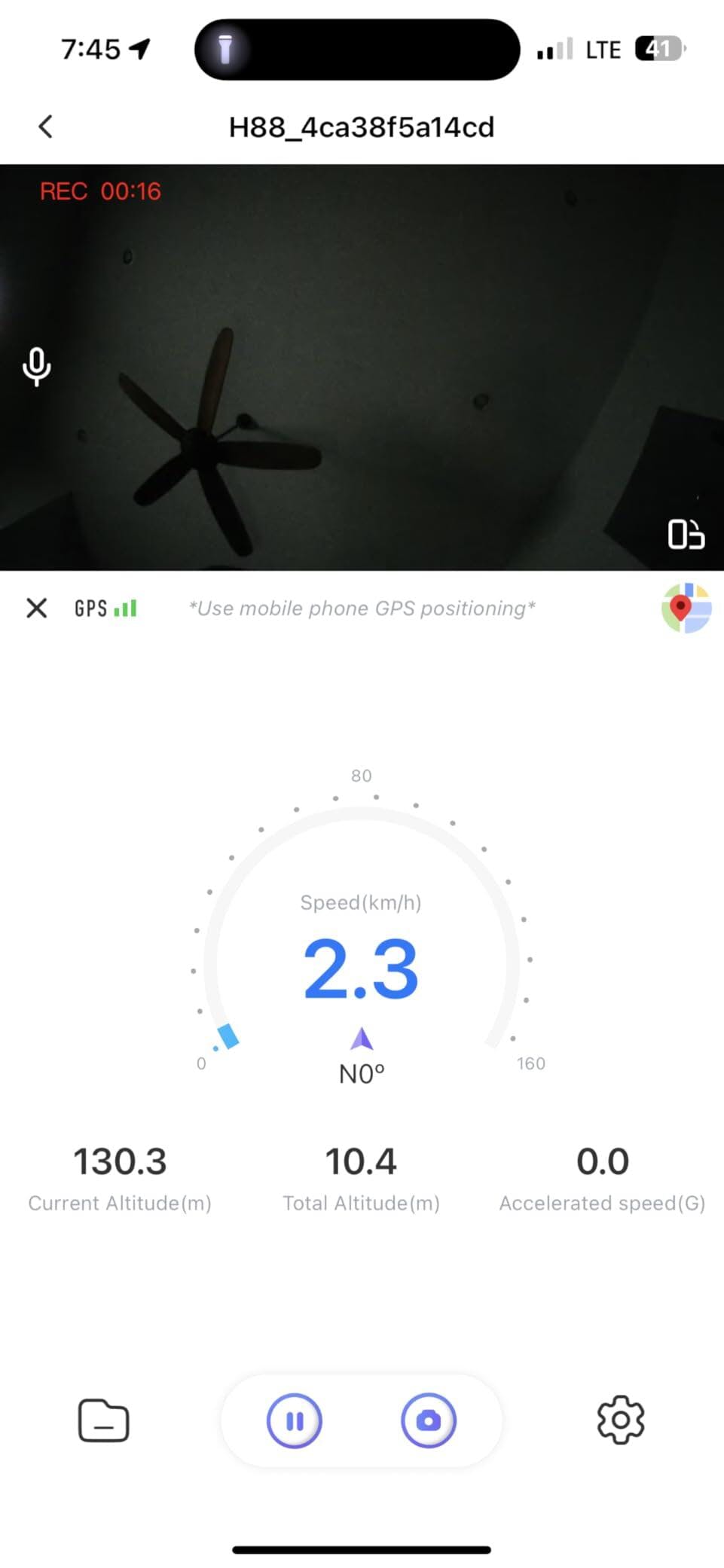Open the map location view
Image resolution: width=724 pixels, height=1568 pixels.
pos(686,608)
